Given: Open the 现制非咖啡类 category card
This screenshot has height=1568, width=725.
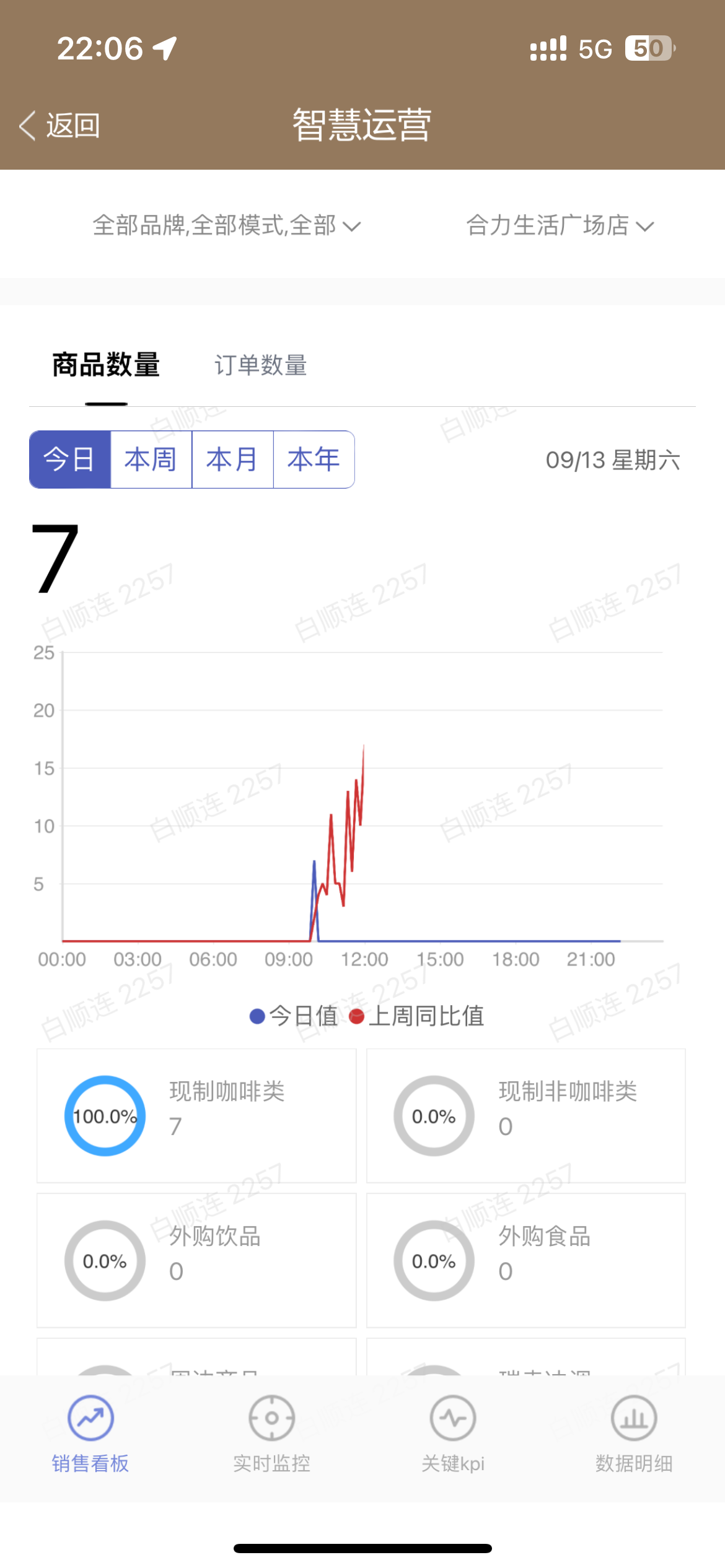Looking at the screenshot, I should point(525,1115).
